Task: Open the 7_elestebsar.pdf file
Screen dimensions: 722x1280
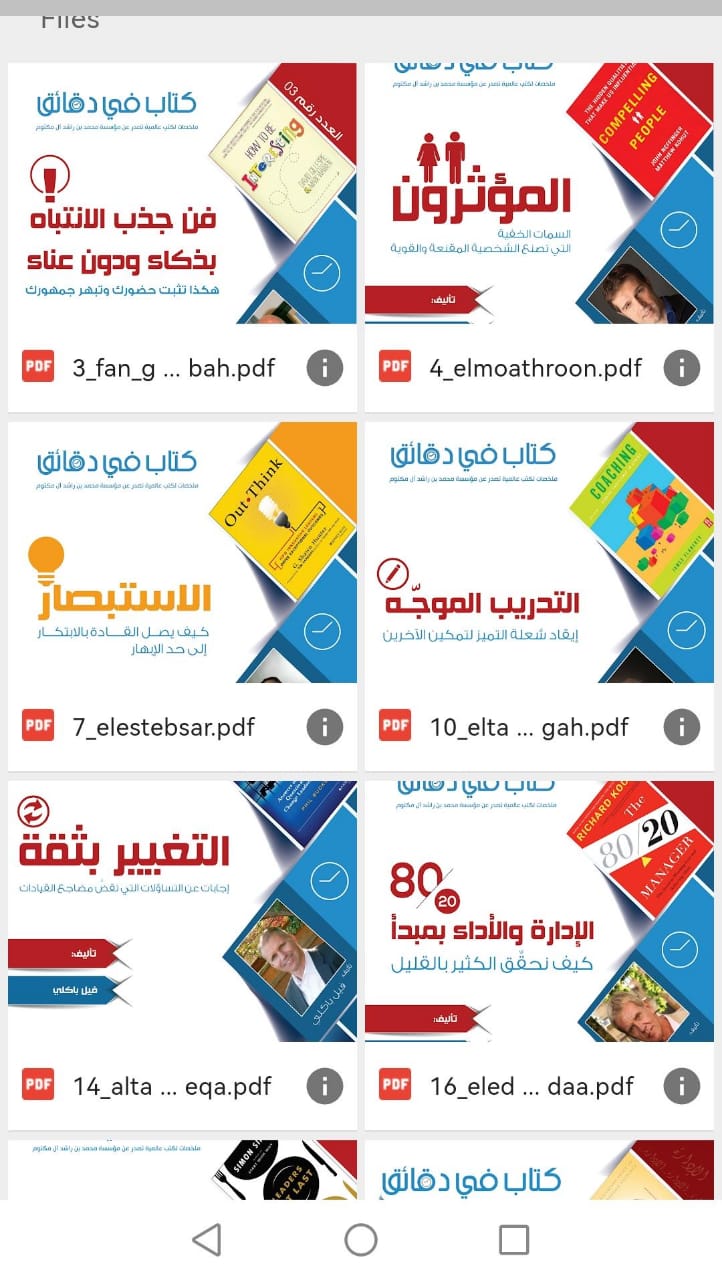Action: coord(182,553)
